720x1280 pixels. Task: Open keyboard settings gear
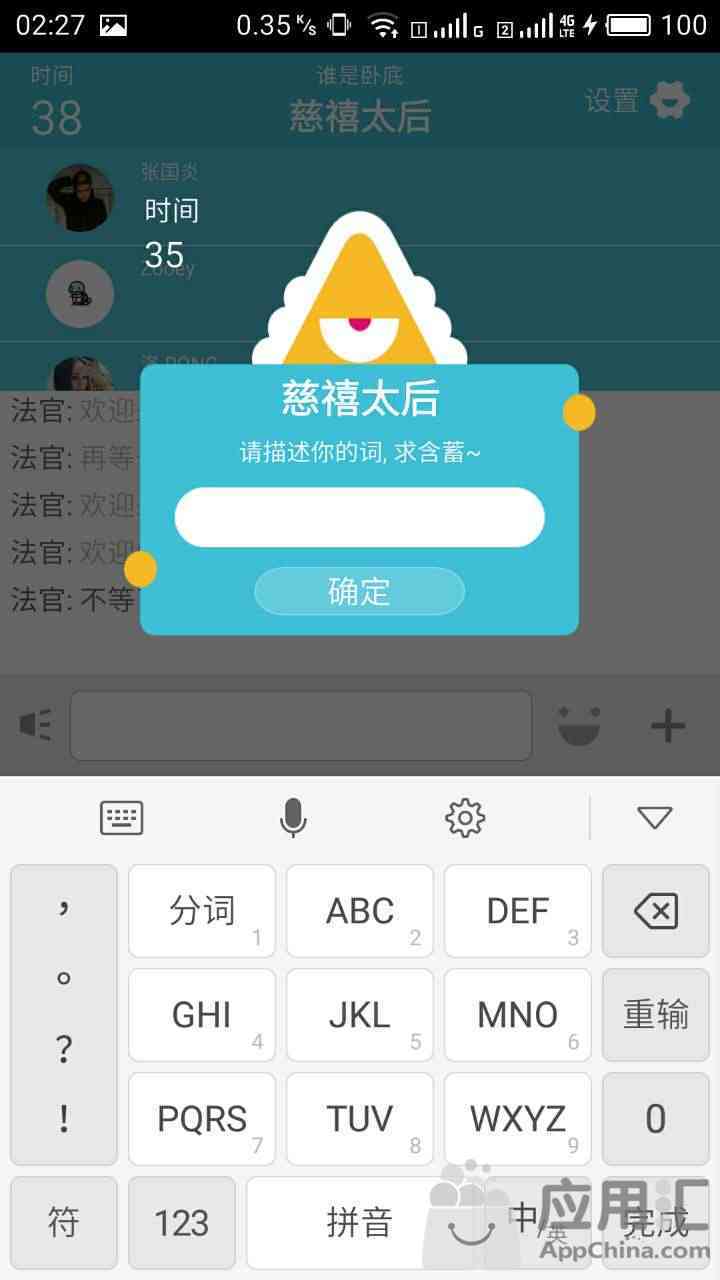[x=465, y=818]
